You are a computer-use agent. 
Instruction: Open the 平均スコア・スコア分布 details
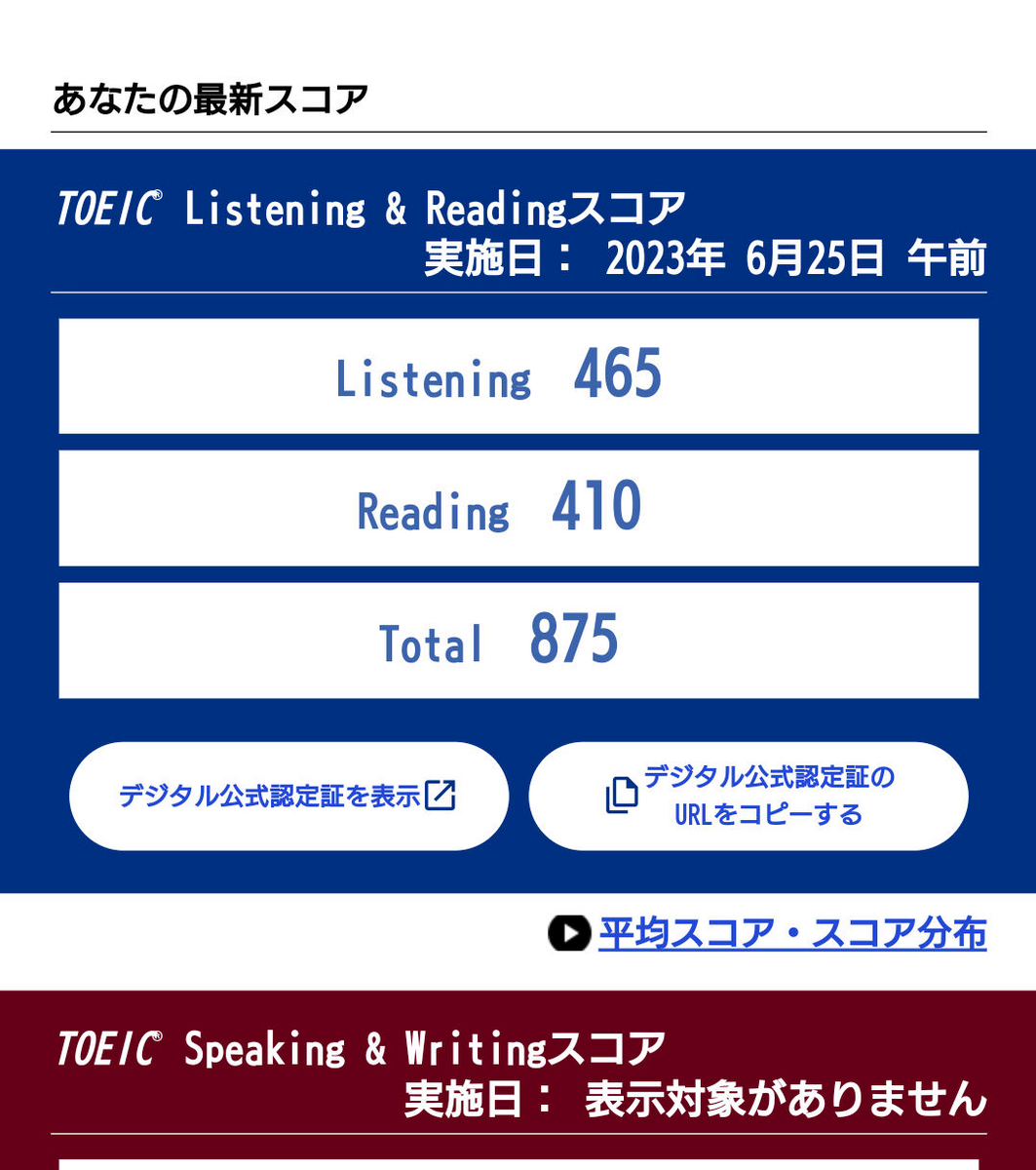(x=791, y=932)
